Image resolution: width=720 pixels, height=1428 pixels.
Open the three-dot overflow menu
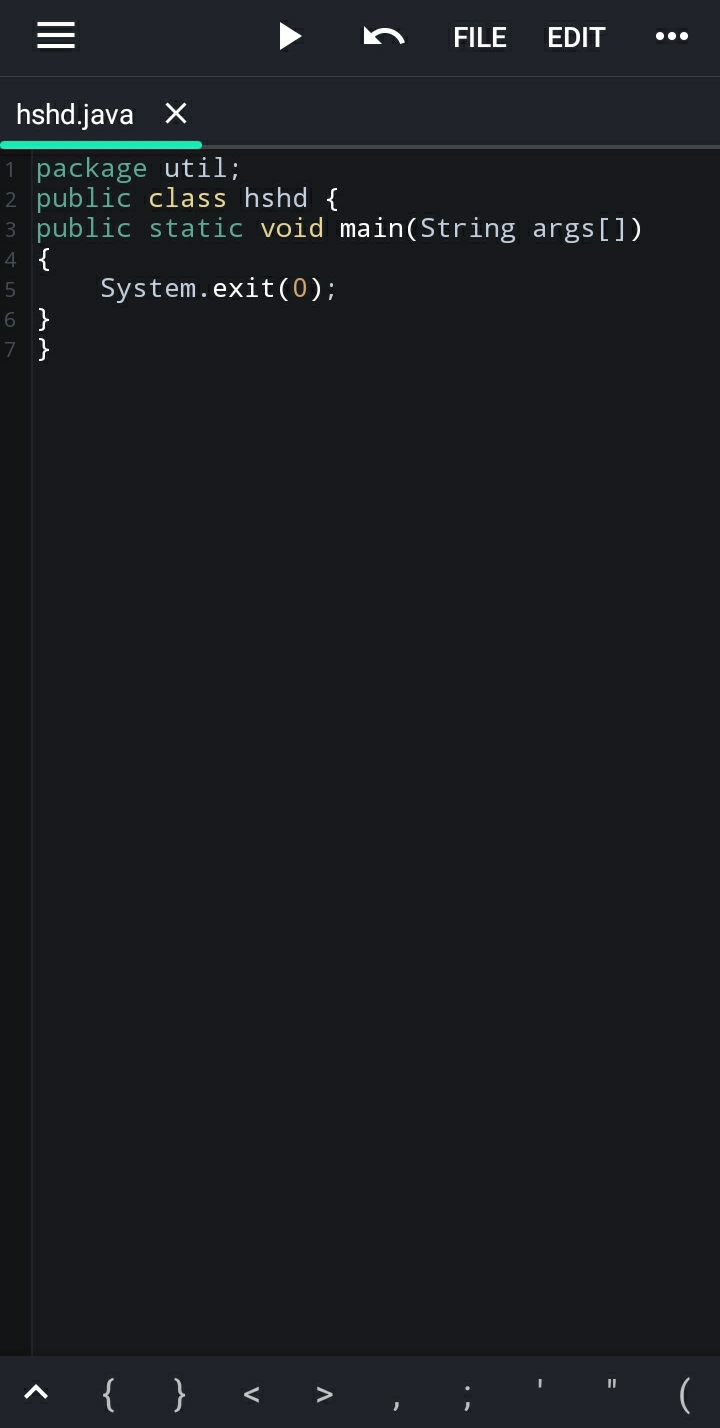coord(672,37)
